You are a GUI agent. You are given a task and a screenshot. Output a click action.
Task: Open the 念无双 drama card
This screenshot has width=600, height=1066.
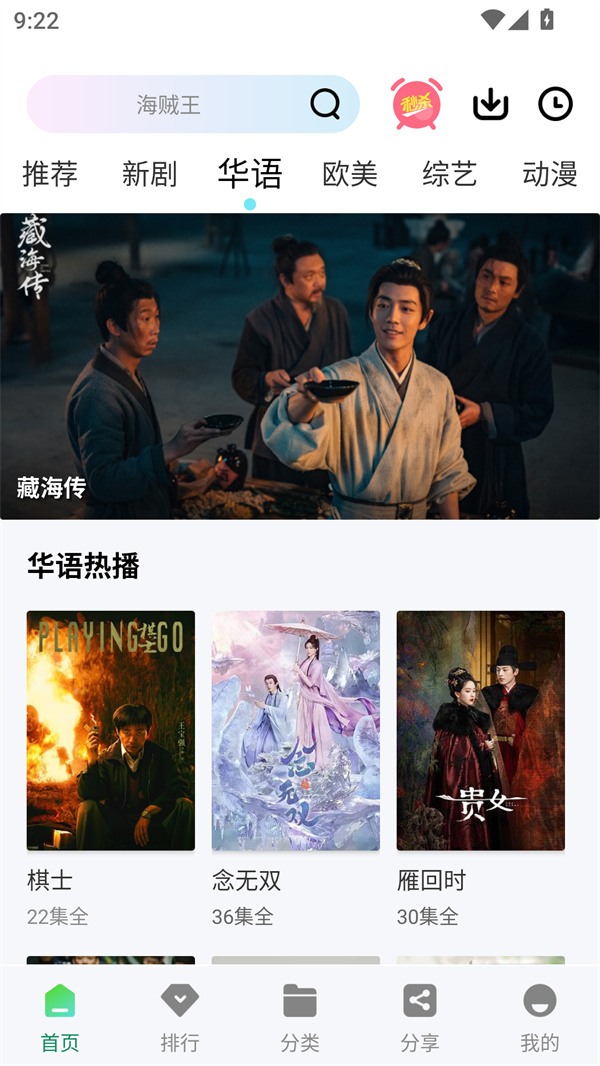click(296, 731)
